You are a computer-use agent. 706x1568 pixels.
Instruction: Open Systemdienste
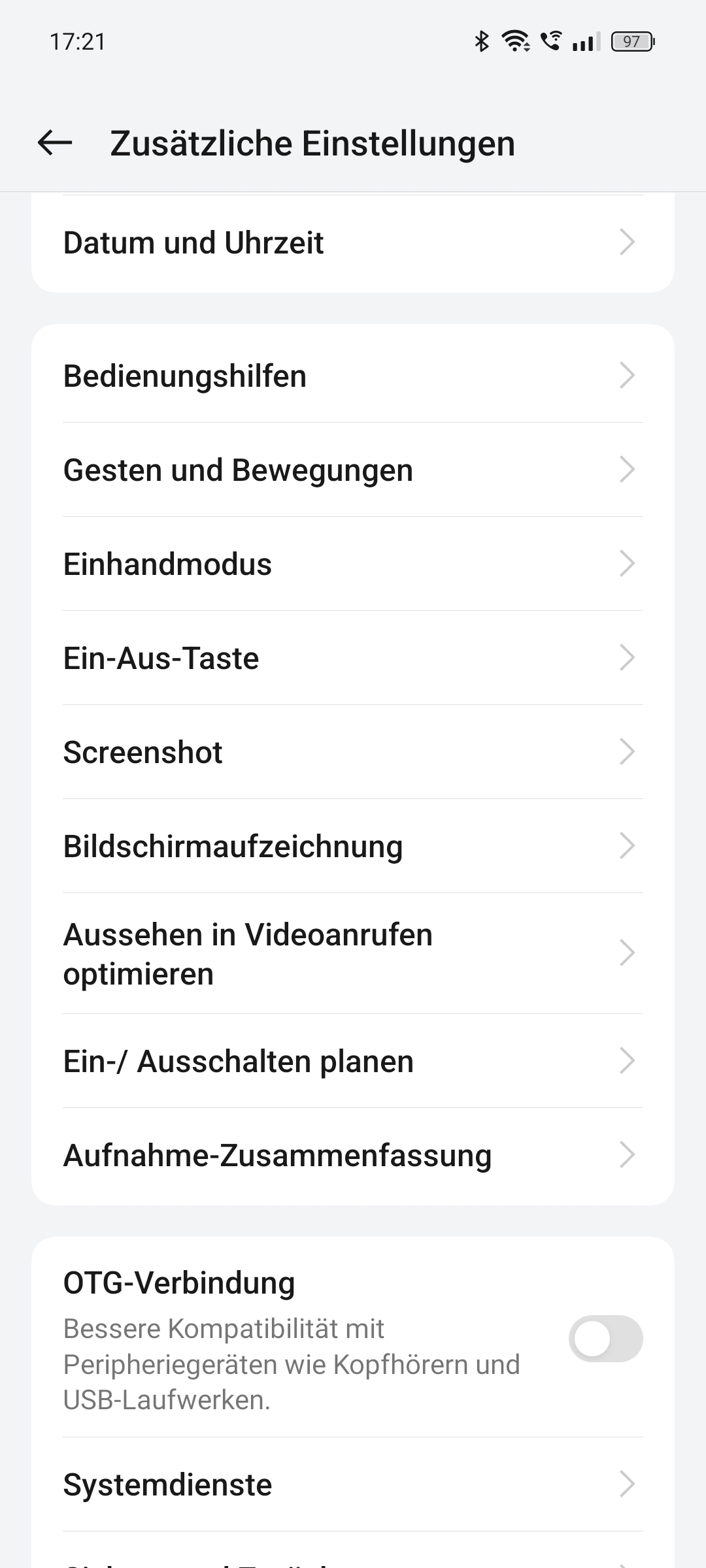[352, 1485]
